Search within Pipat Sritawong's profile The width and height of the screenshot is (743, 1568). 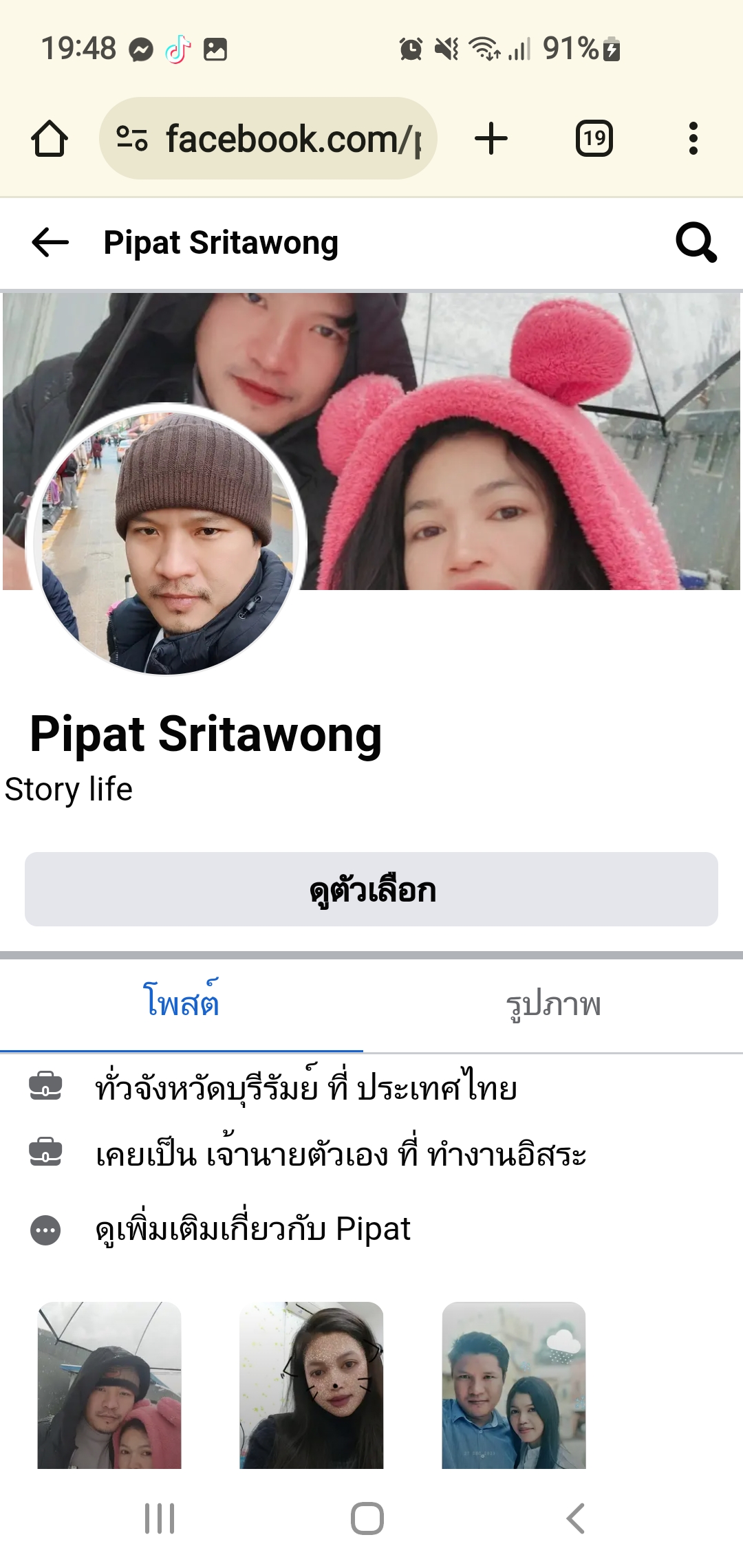click(x=696, y=243)
